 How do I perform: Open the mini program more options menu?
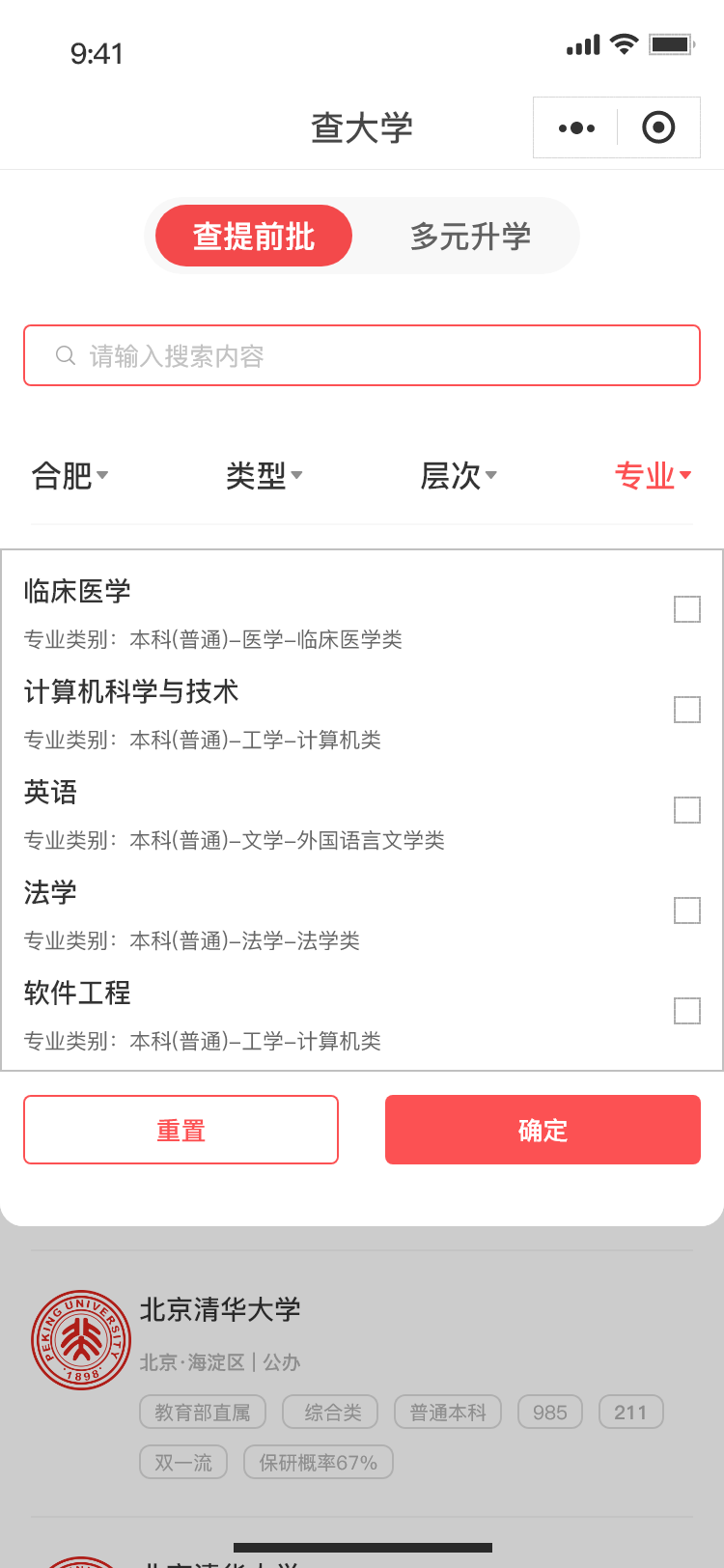pyautogui.click(x=576, y=127)
